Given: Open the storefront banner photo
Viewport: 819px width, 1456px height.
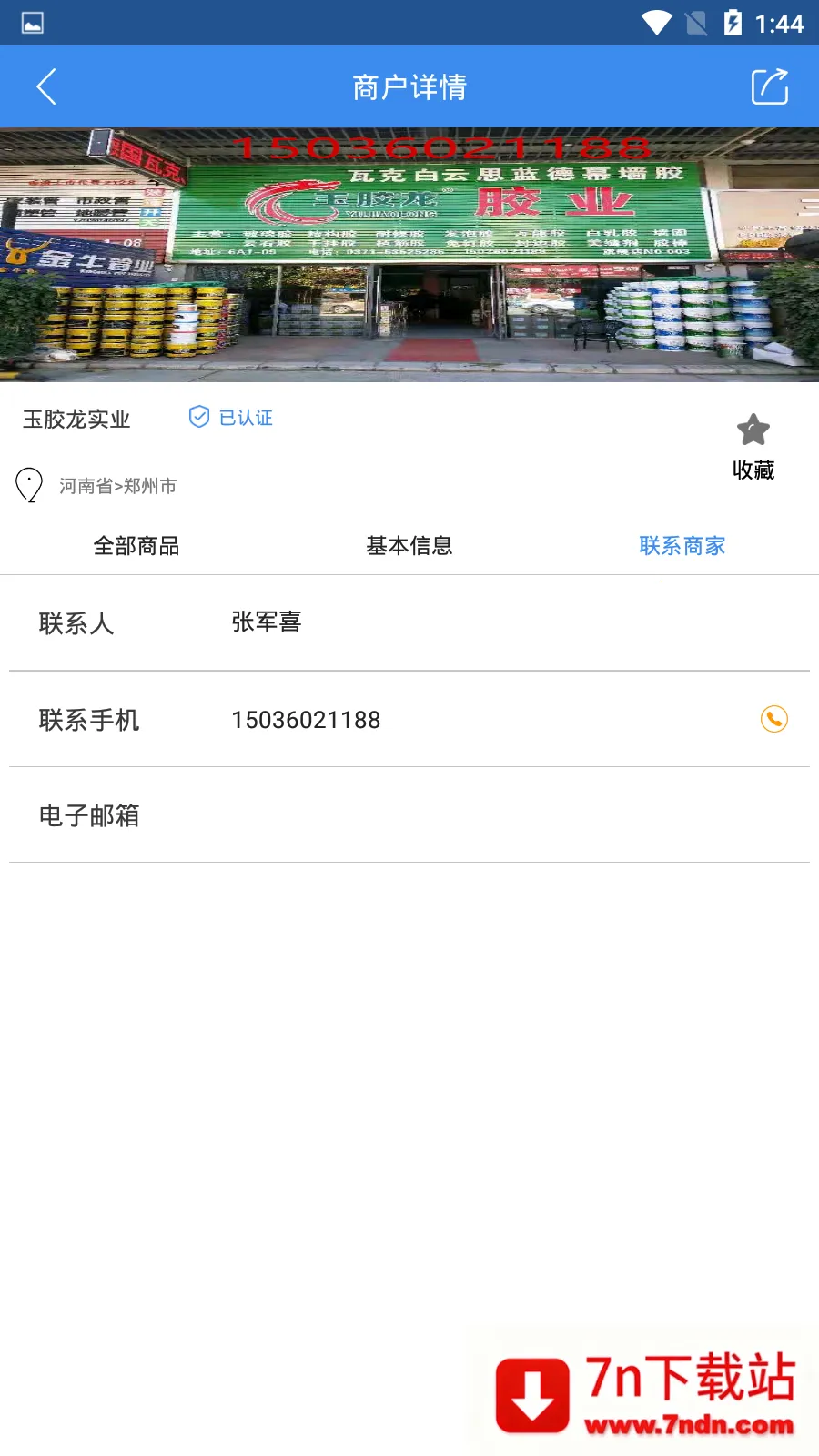Looking at the screenshot, I should click(x=409, y=255).
